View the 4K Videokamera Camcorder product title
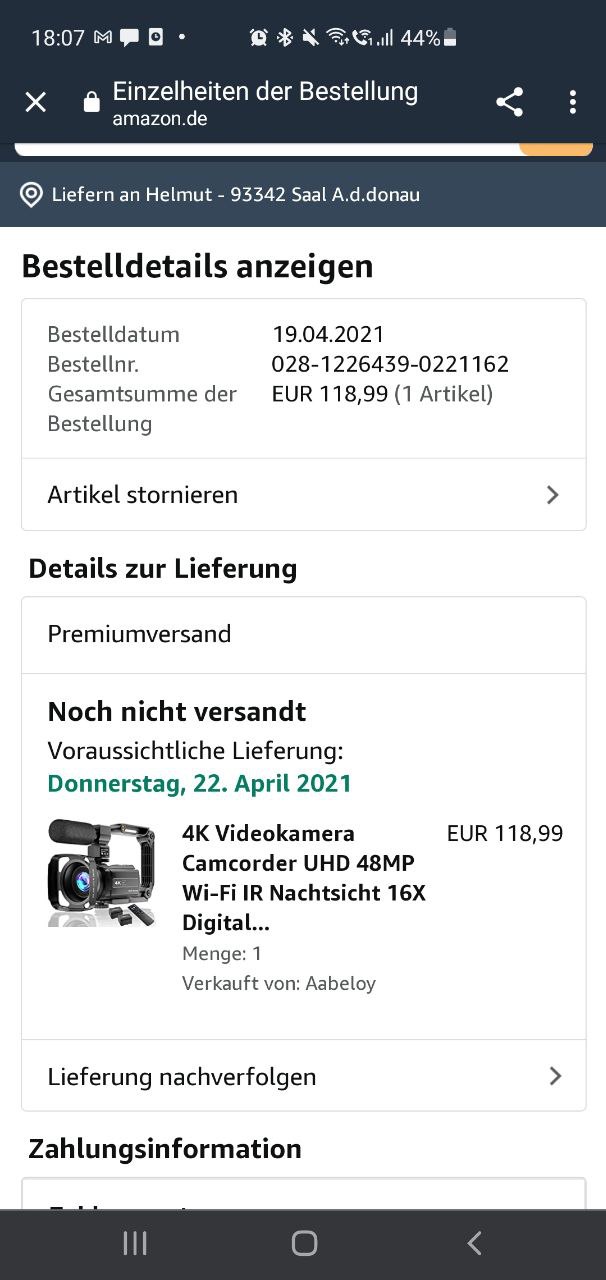Screen dimensions: 606x1280 pos(303,877)
